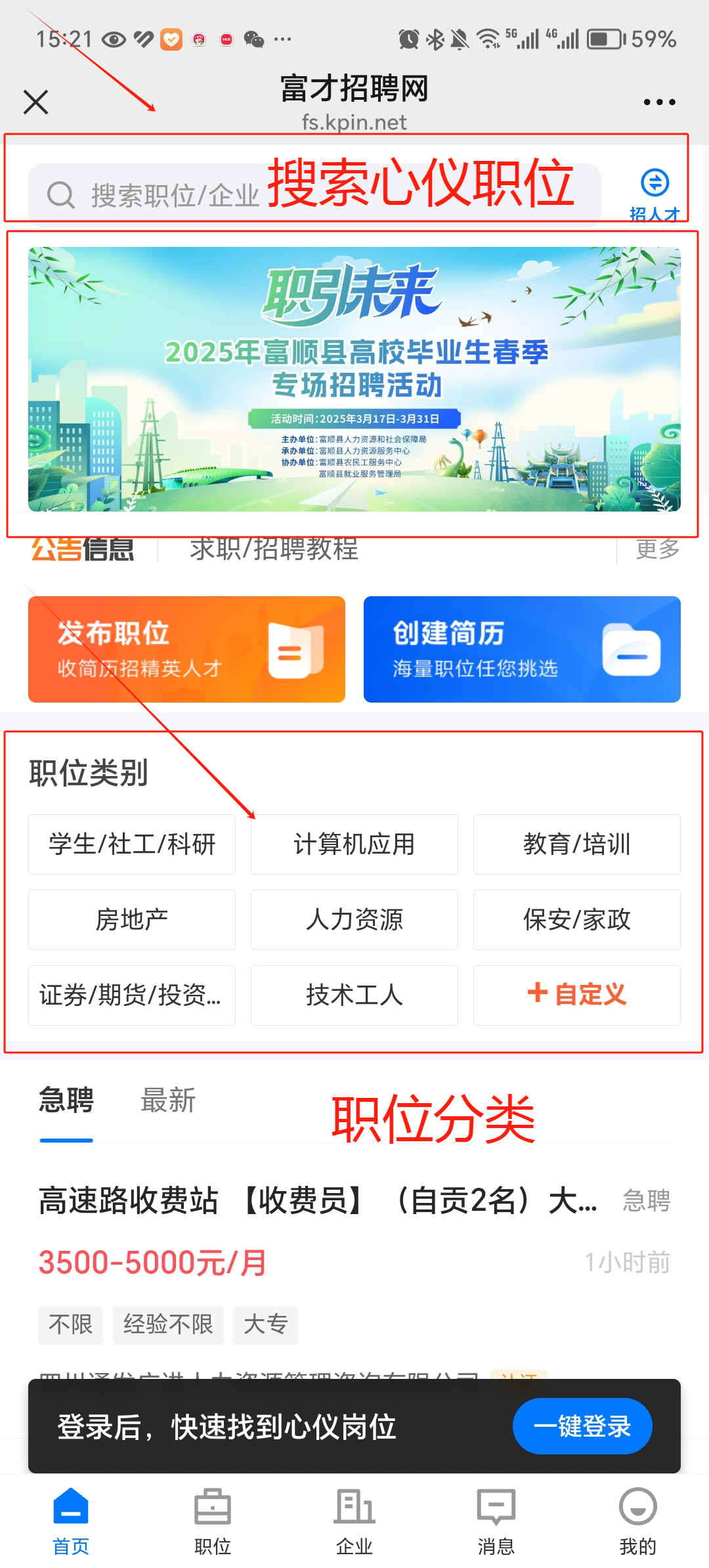Viewport: 709px width, 1568px height.
Task: Open the 高速路收费站【收费员】 job listing
Action: 318,1201
